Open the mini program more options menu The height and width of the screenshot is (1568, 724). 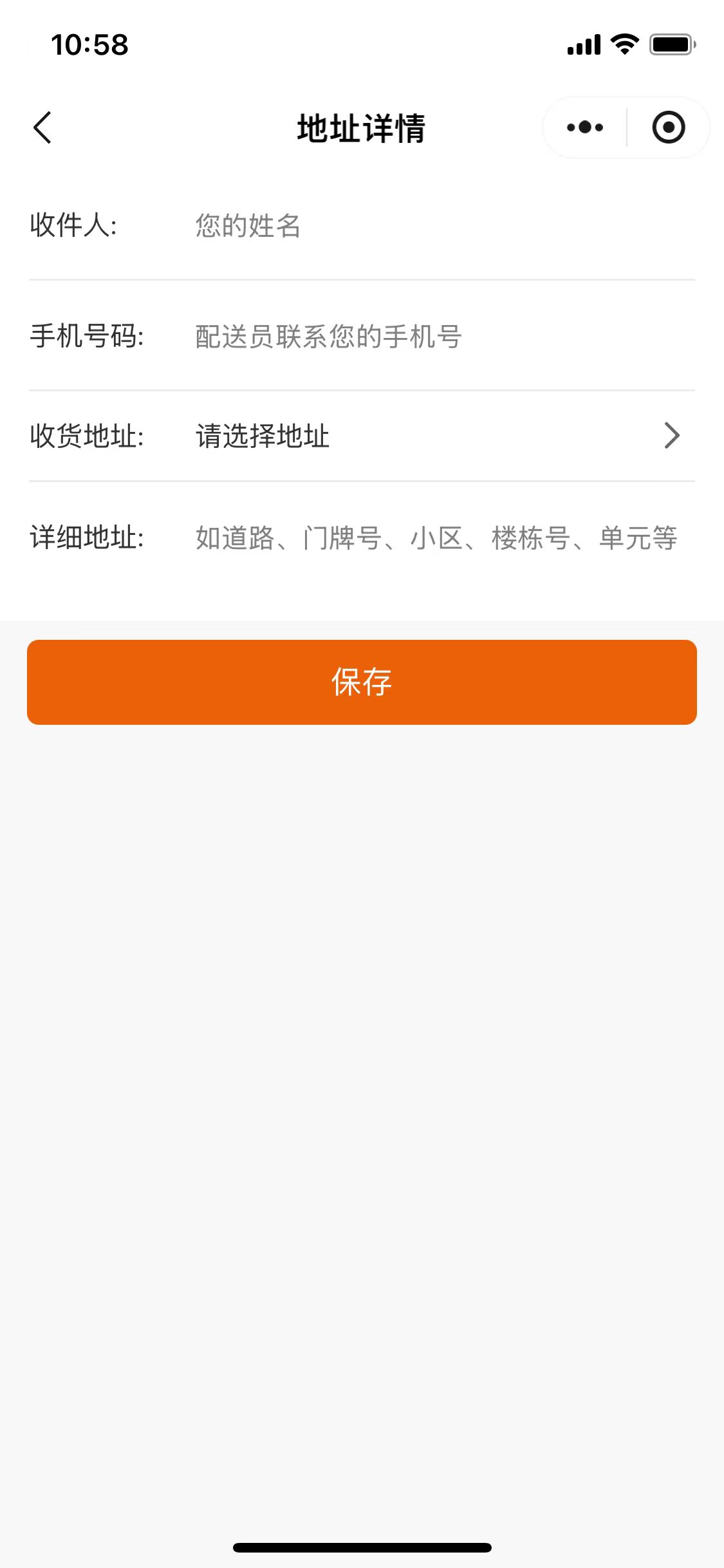coord(585,127)
